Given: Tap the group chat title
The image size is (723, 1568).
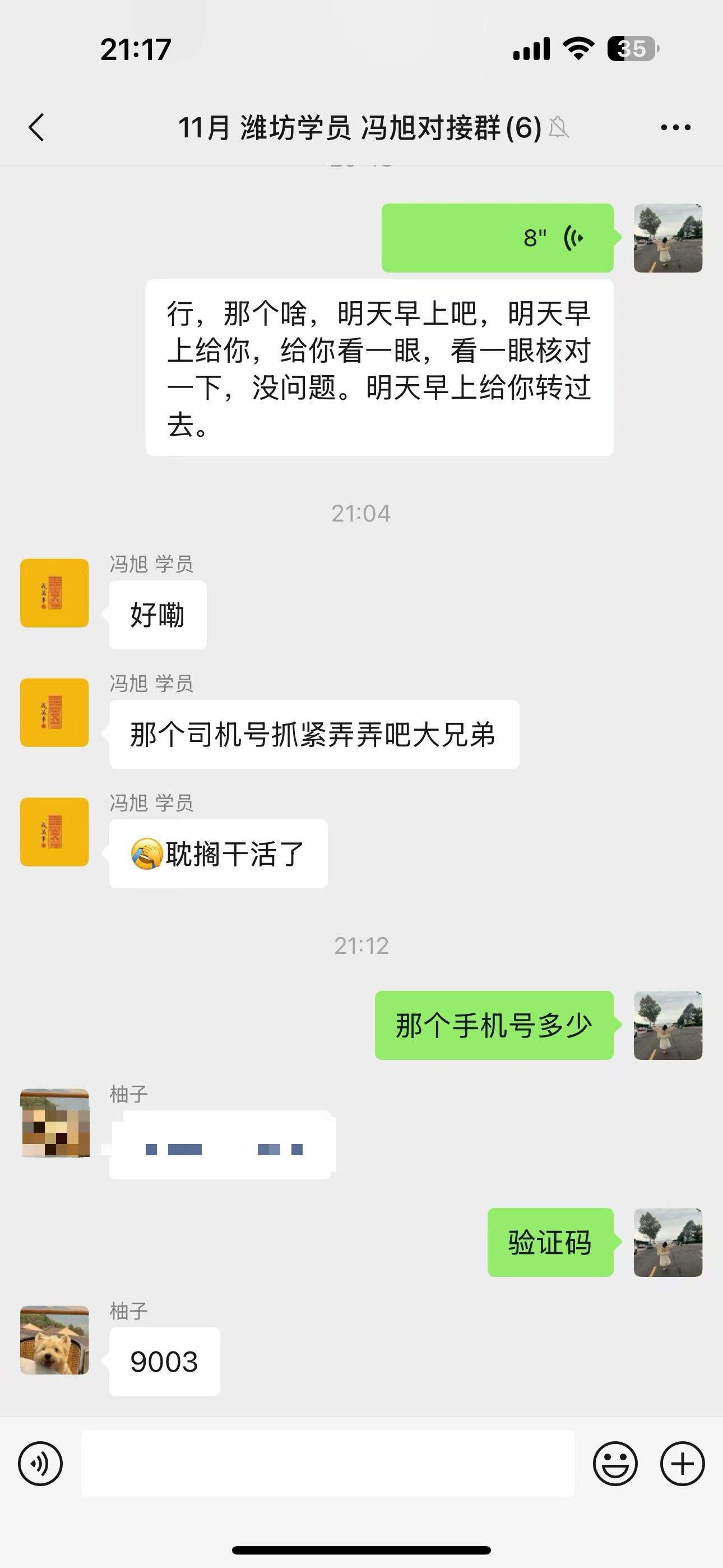Looking at the screenshot, I should click(360, 127).
